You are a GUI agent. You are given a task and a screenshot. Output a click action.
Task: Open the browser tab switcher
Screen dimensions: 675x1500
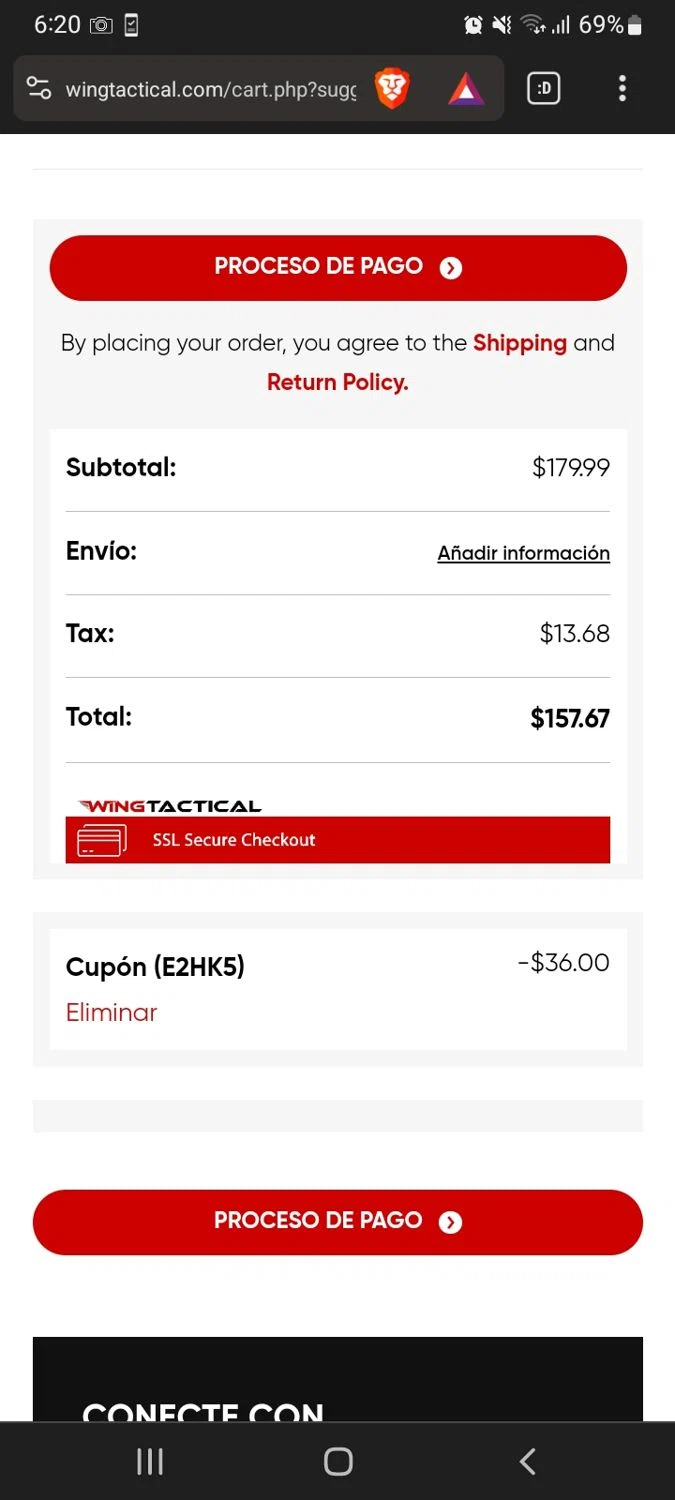pos(544,89)
